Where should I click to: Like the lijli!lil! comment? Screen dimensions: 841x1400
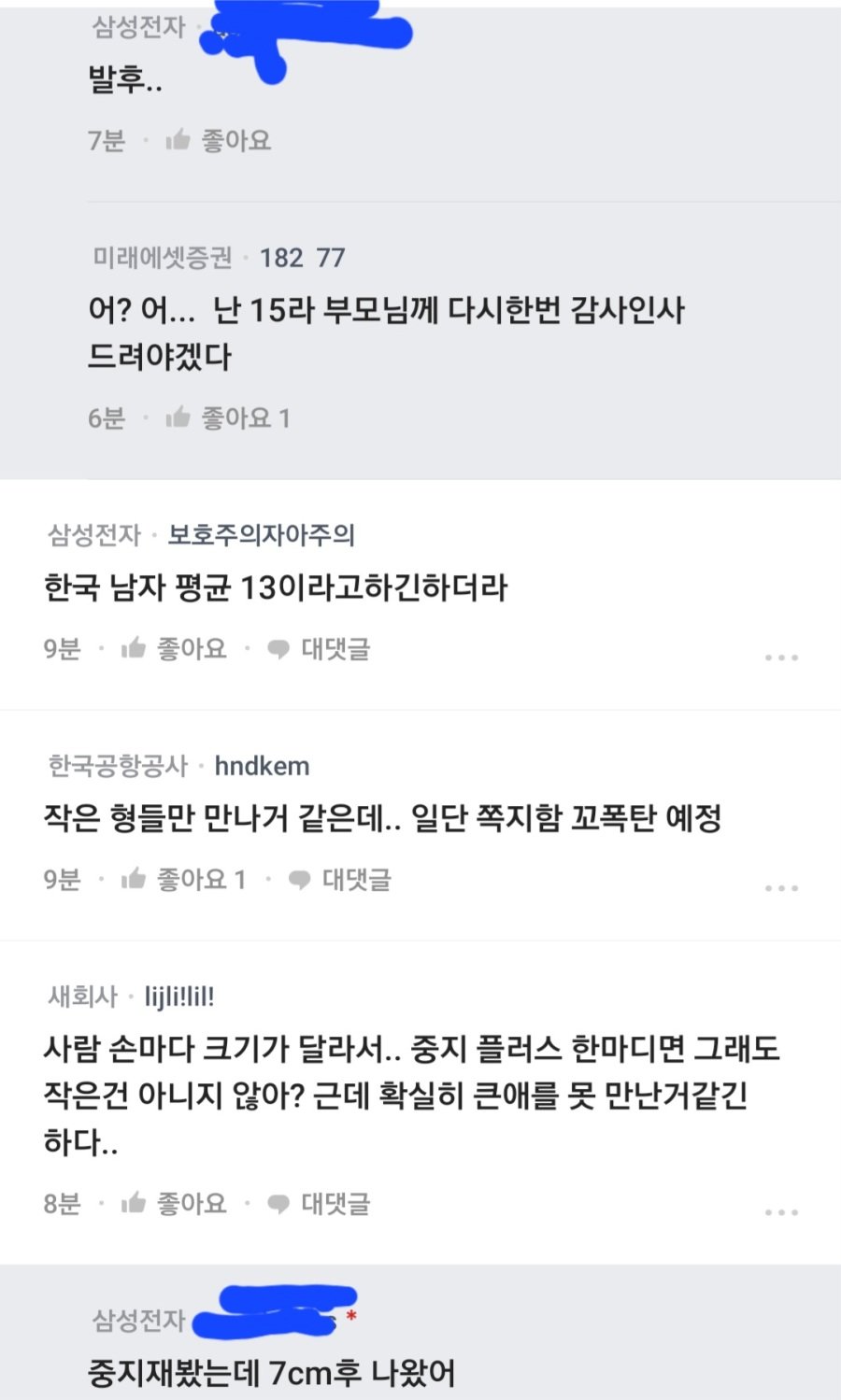pos(175,1203)
